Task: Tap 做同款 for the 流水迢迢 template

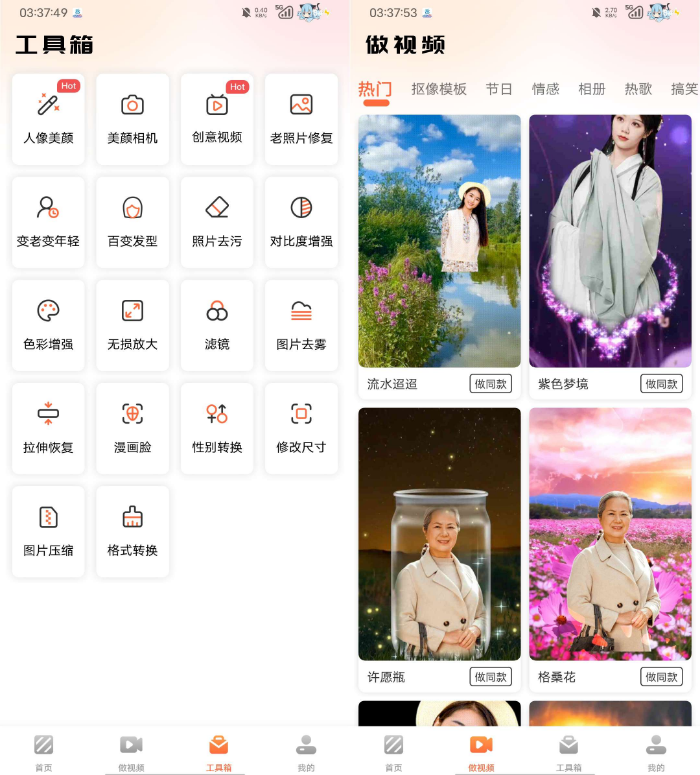Action: point(490,384)
